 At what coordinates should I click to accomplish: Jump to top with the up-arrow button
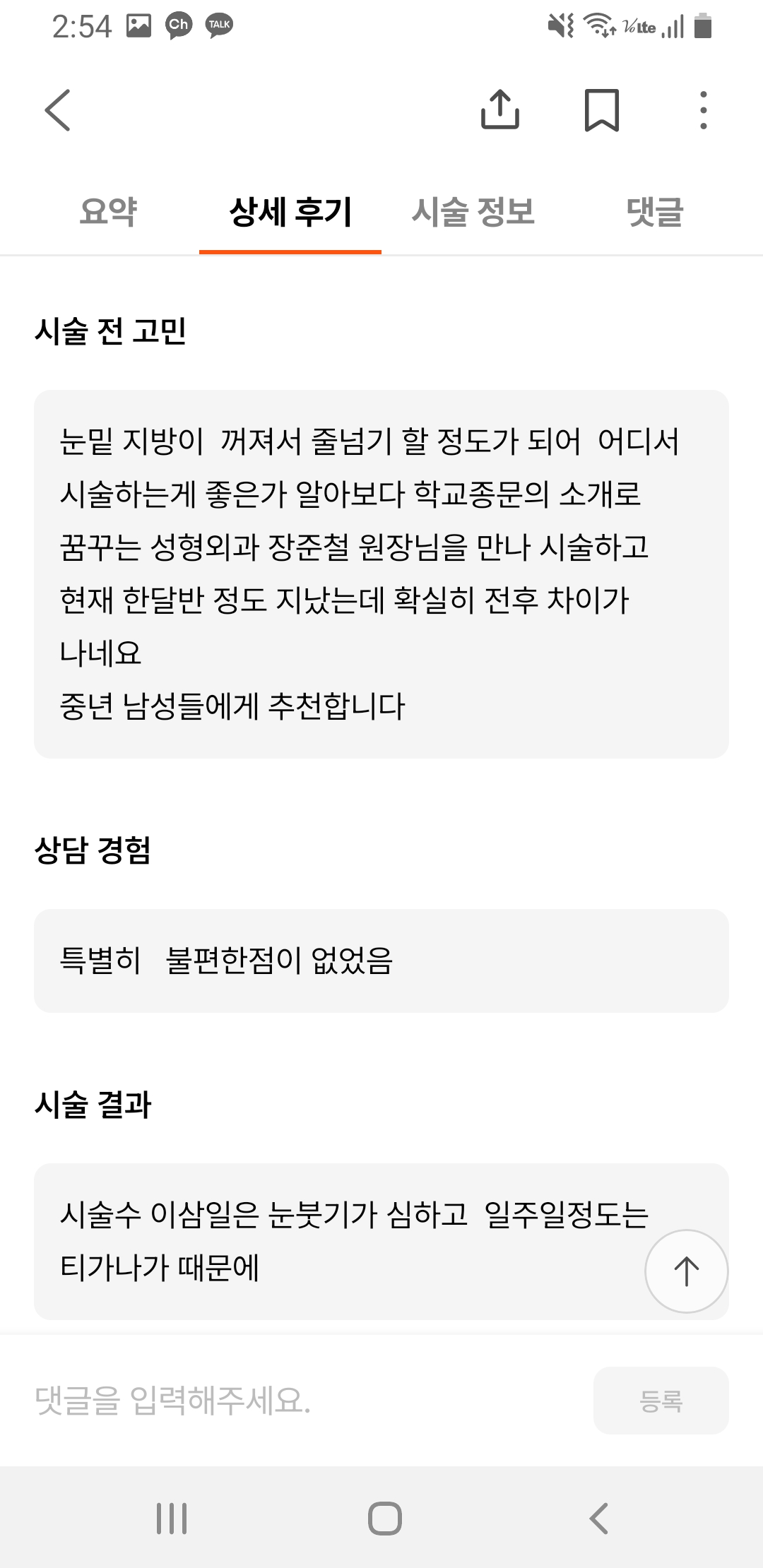[x=686, y=1271]
